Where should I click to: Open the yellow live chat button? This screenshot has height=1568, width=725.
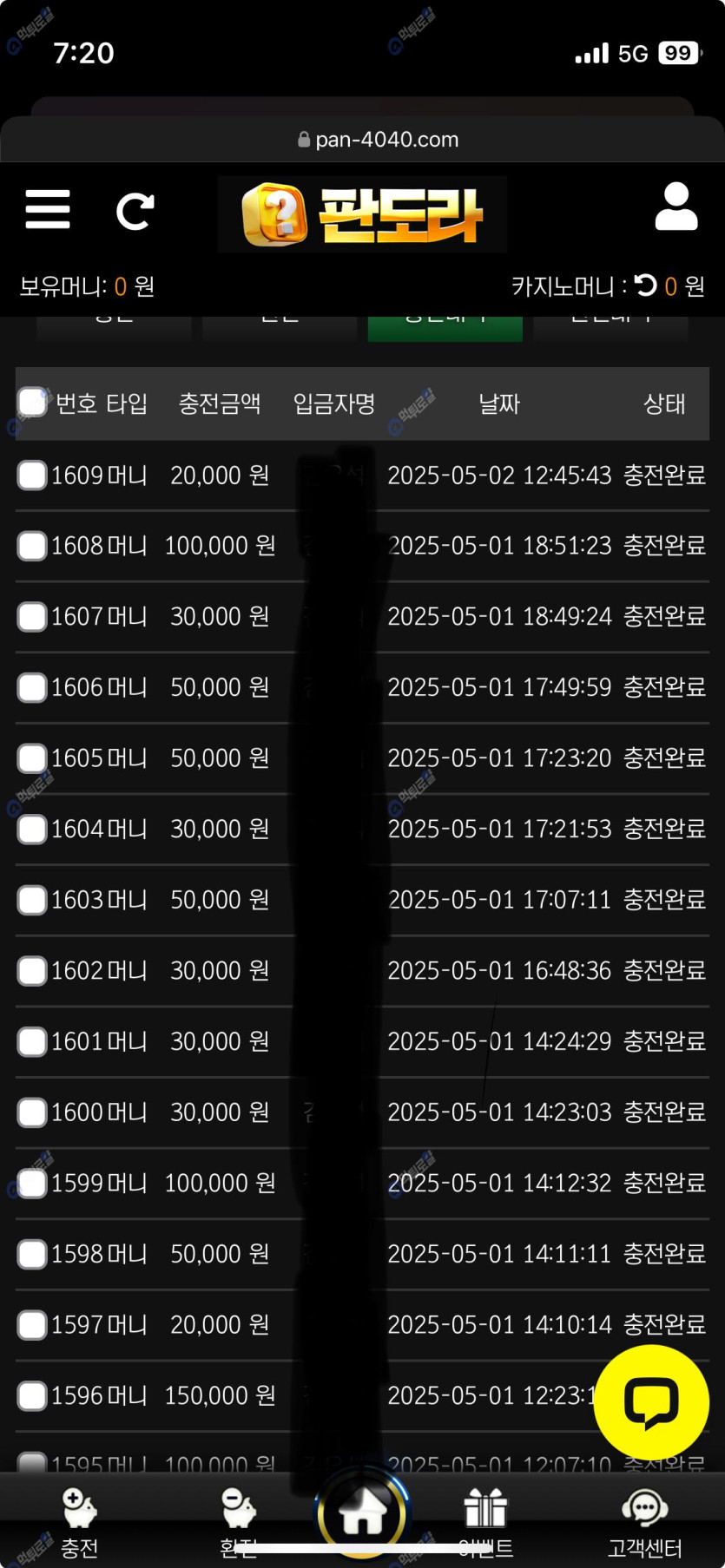click(651, 1401)
